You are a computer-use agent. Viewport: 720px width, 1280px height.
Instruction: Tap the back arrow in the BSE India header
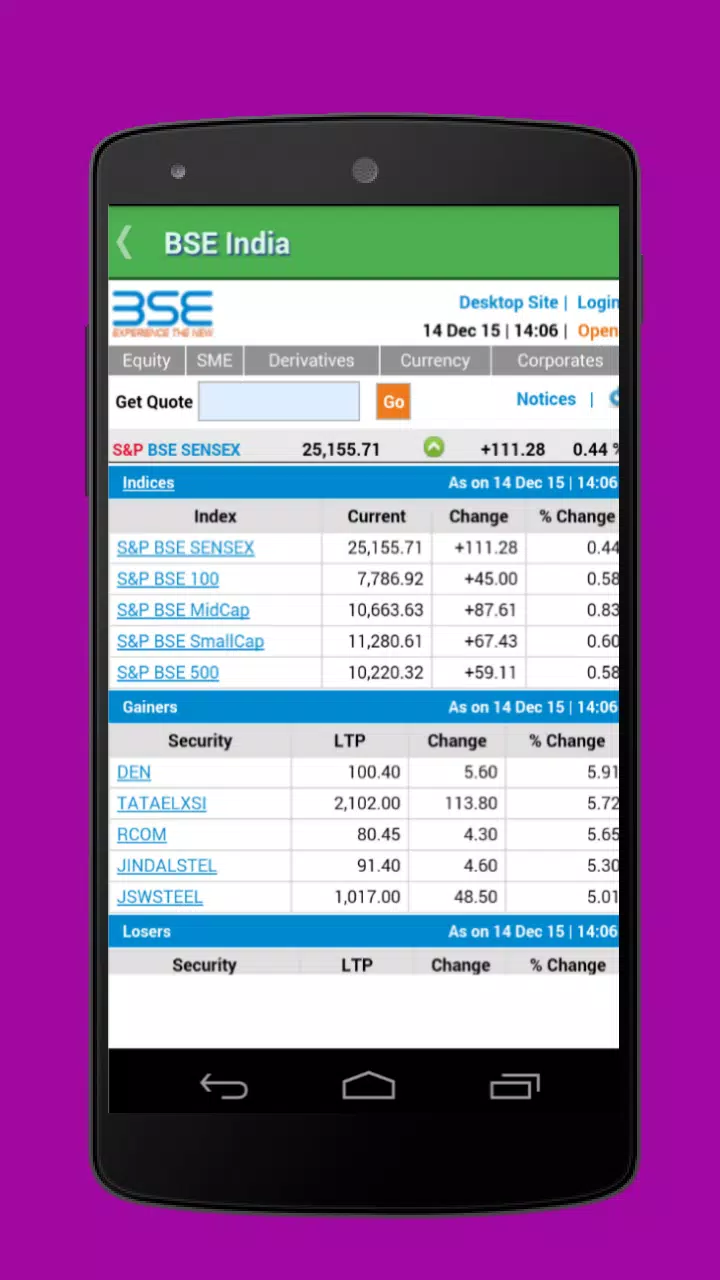pyautogui.click(x=124, y=242)
